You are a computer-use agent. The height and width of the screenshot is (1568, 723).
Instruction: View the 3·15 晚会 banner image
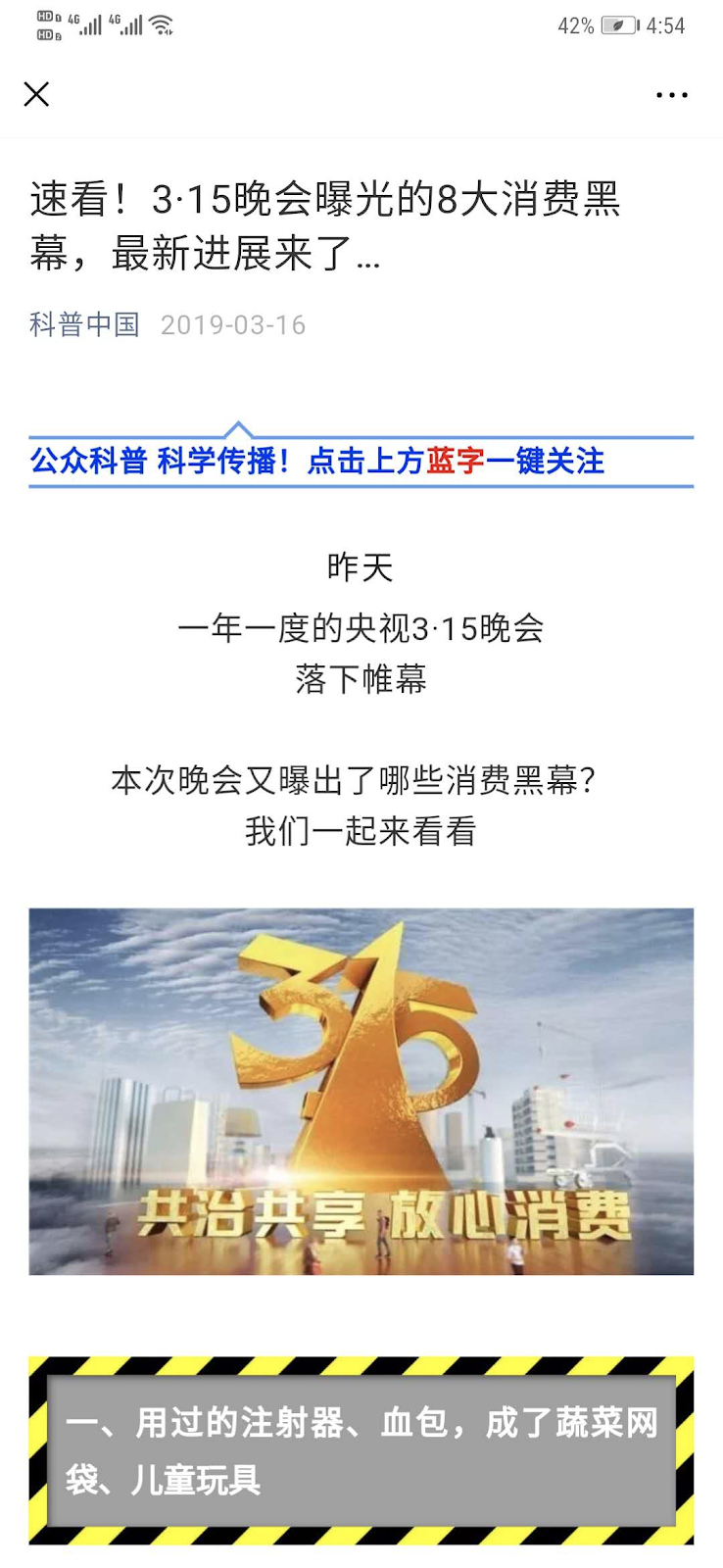(361, 1091)
